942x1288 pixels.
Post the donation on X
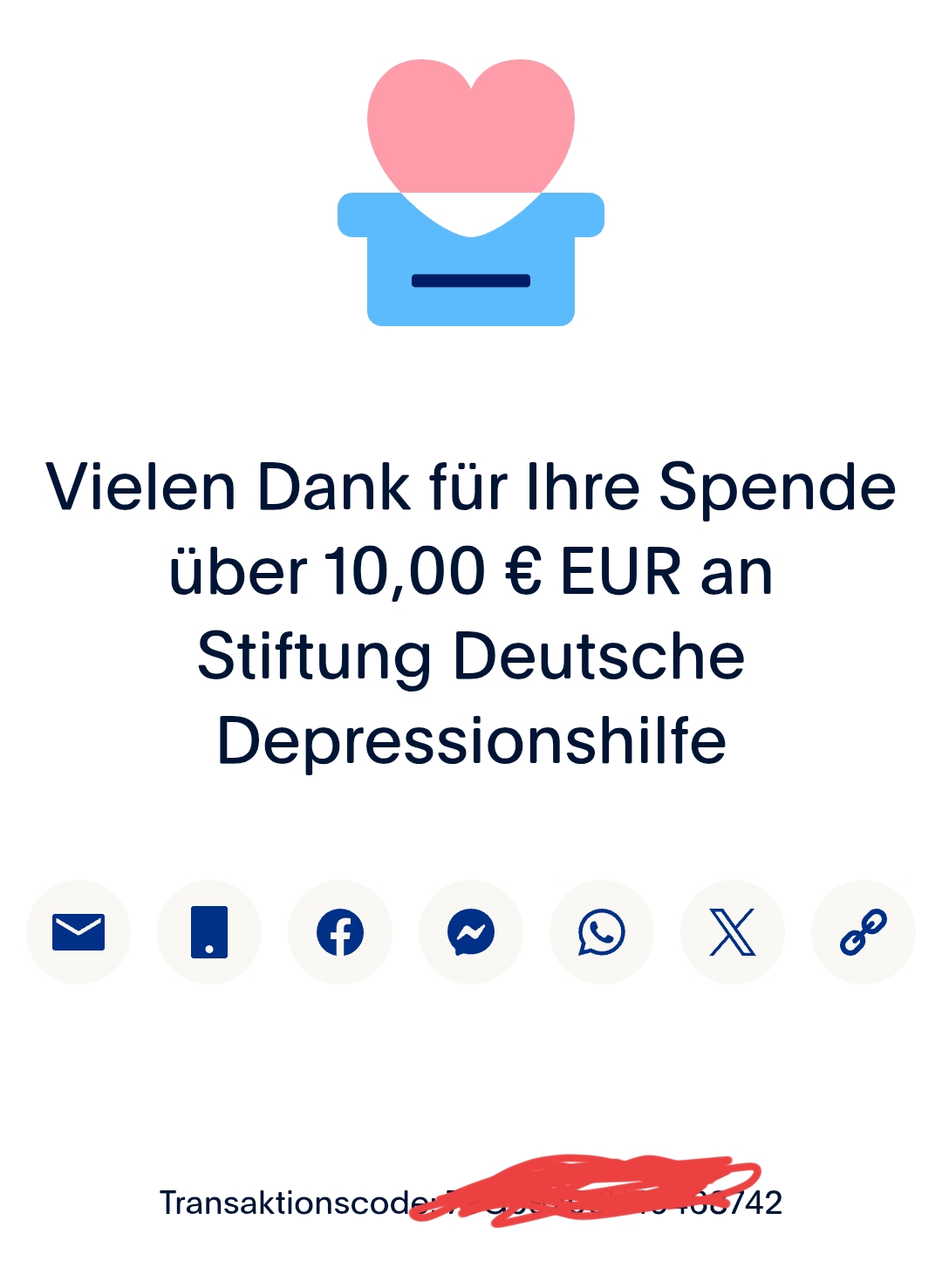[x=733, y=932]
